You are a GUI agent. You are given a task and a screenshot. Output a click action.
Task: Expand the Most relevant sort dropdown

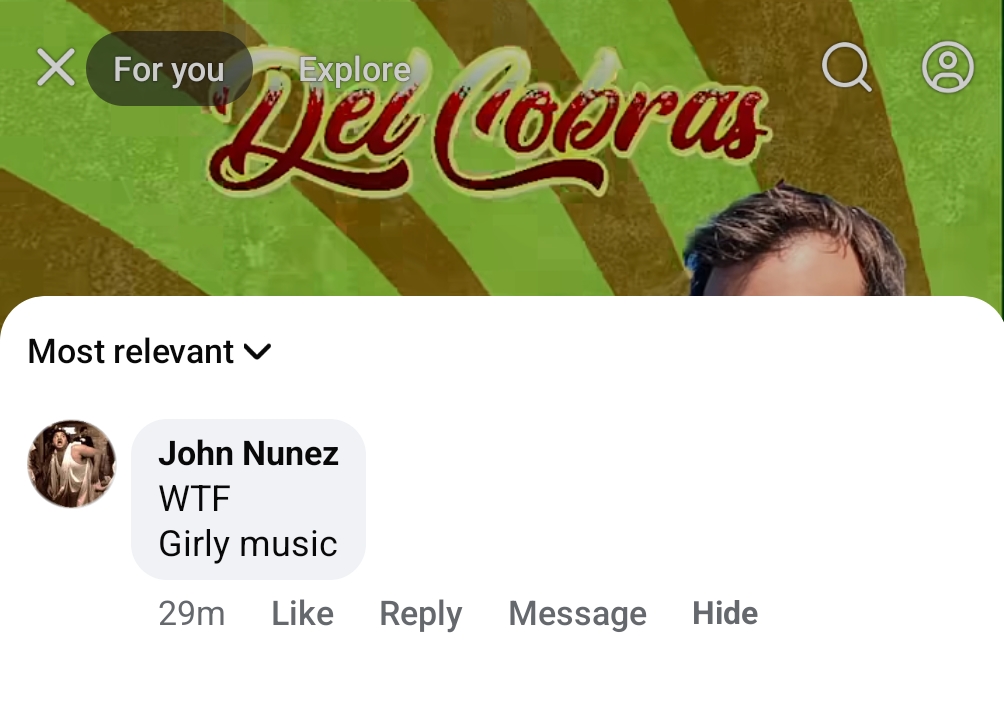149,351
